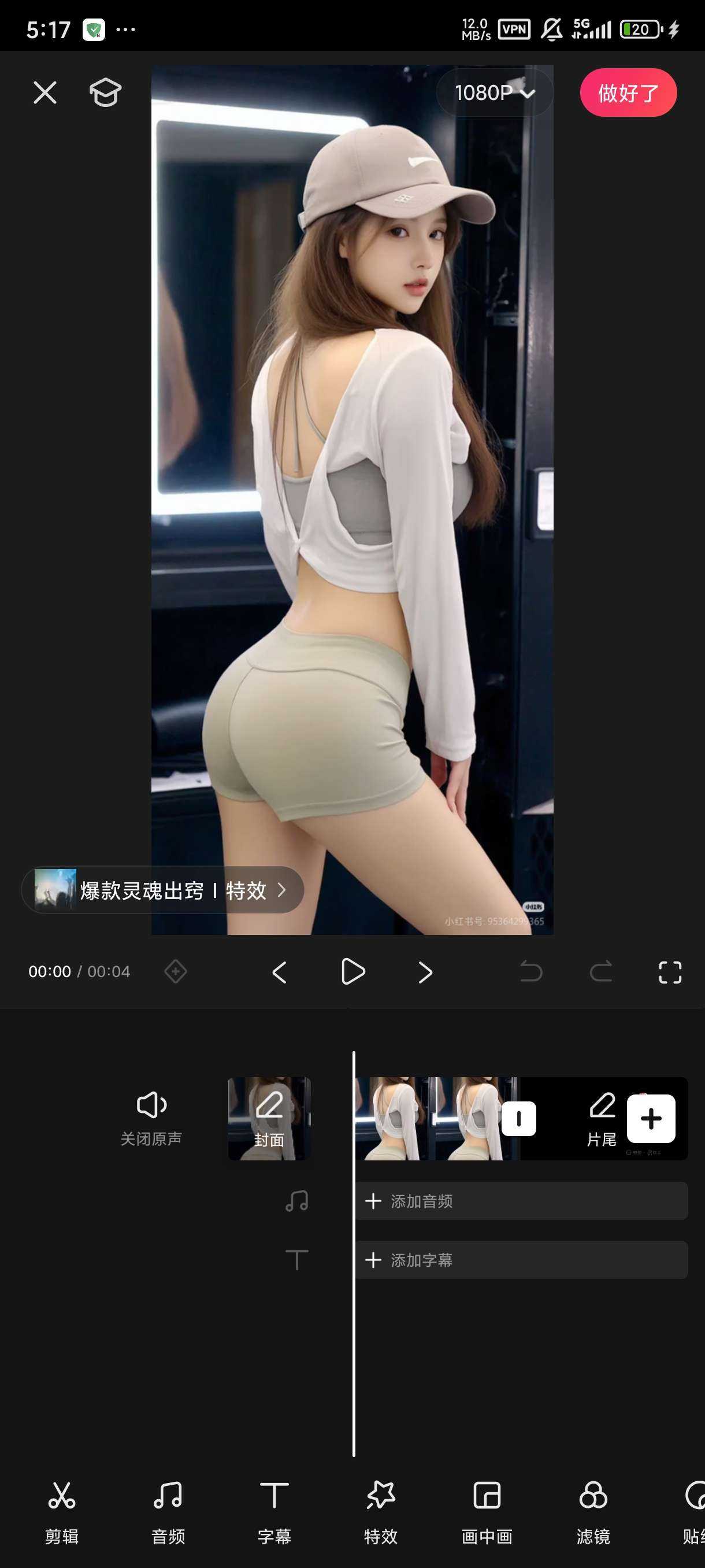705x1568 pixels.
Task: Open the transition marker between clips
Action: click(518, 1118)
